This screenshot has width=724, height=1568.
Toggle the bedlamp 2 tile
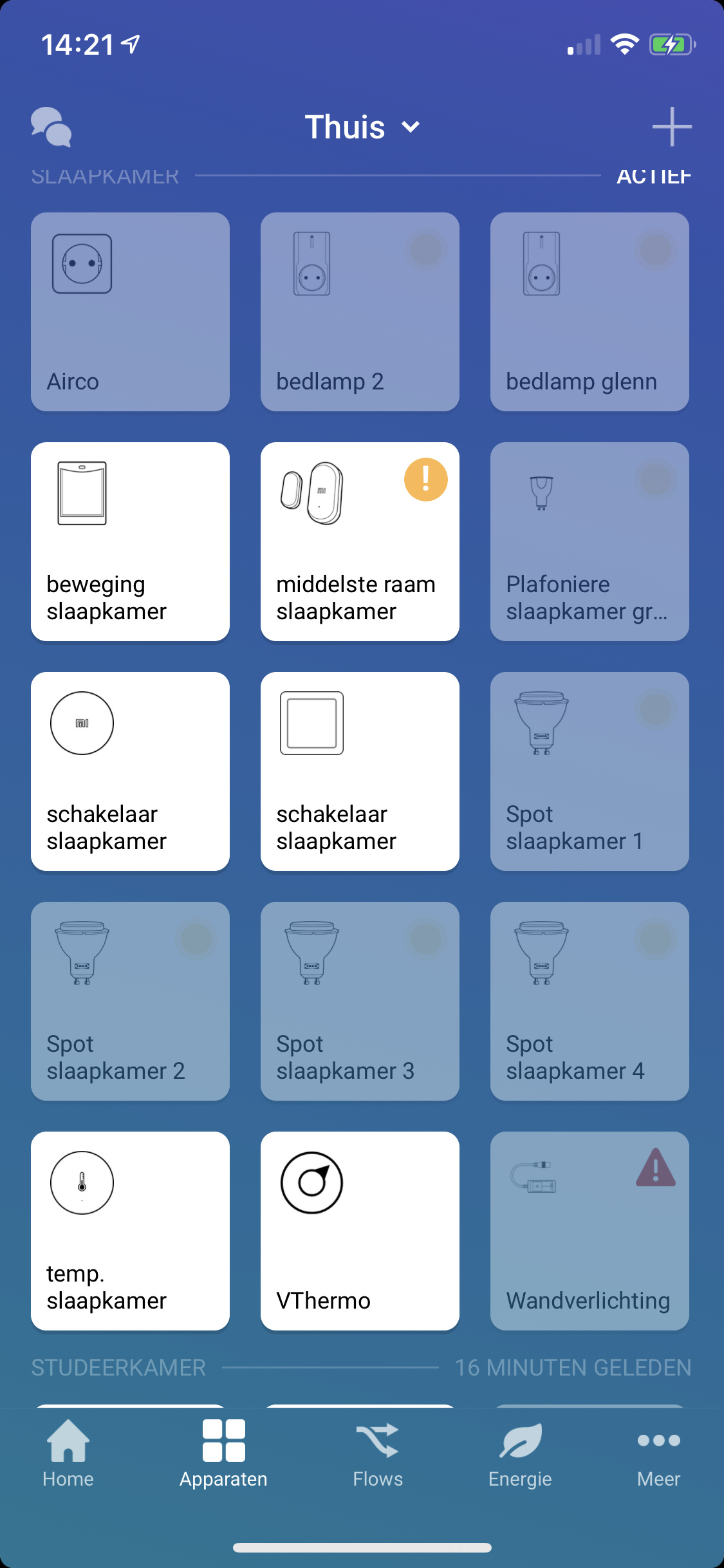click(360, 312)
